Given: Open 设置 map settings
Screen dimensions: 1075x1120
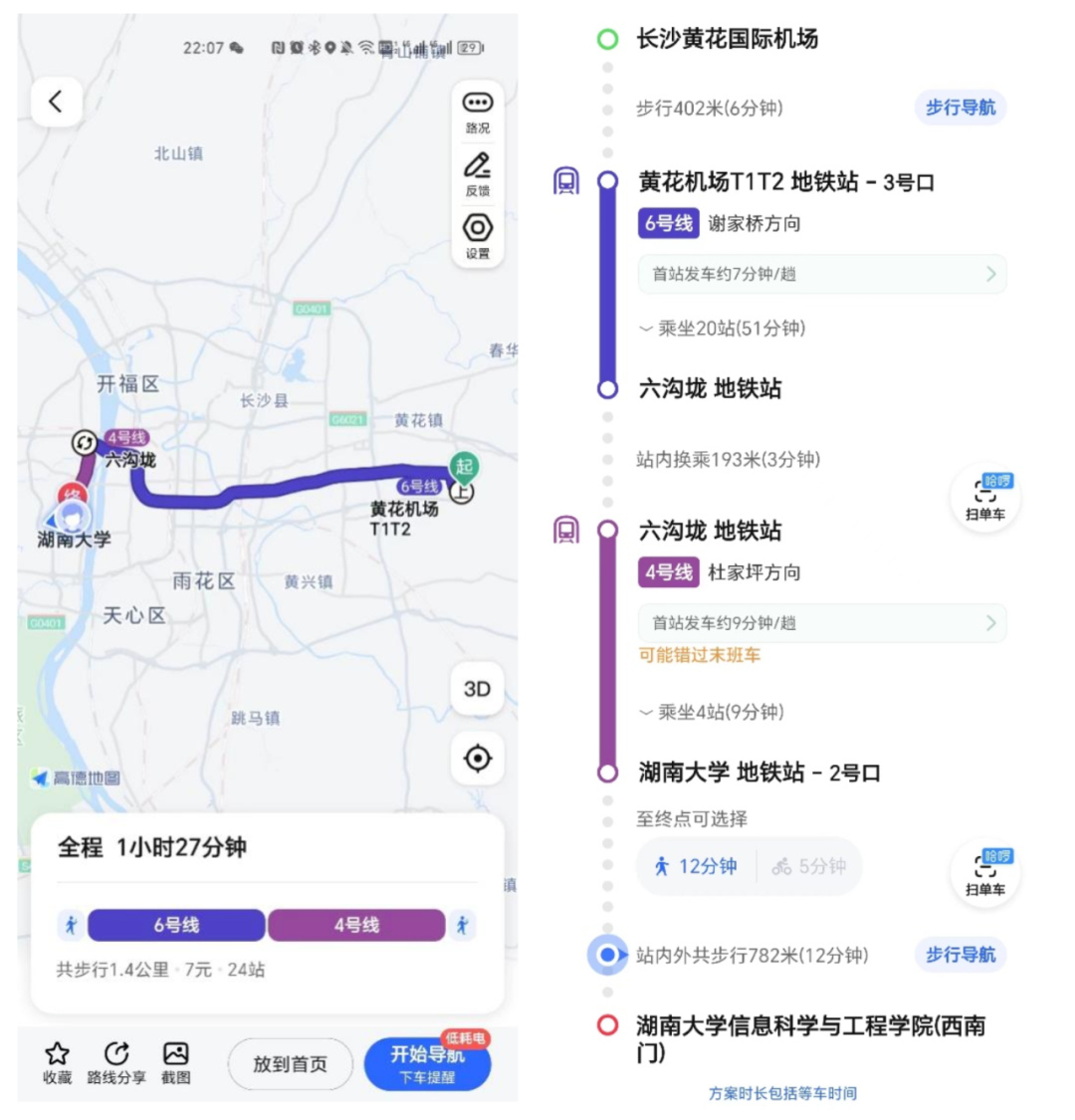Looking at the screenshot, I should tap(478, 235).
